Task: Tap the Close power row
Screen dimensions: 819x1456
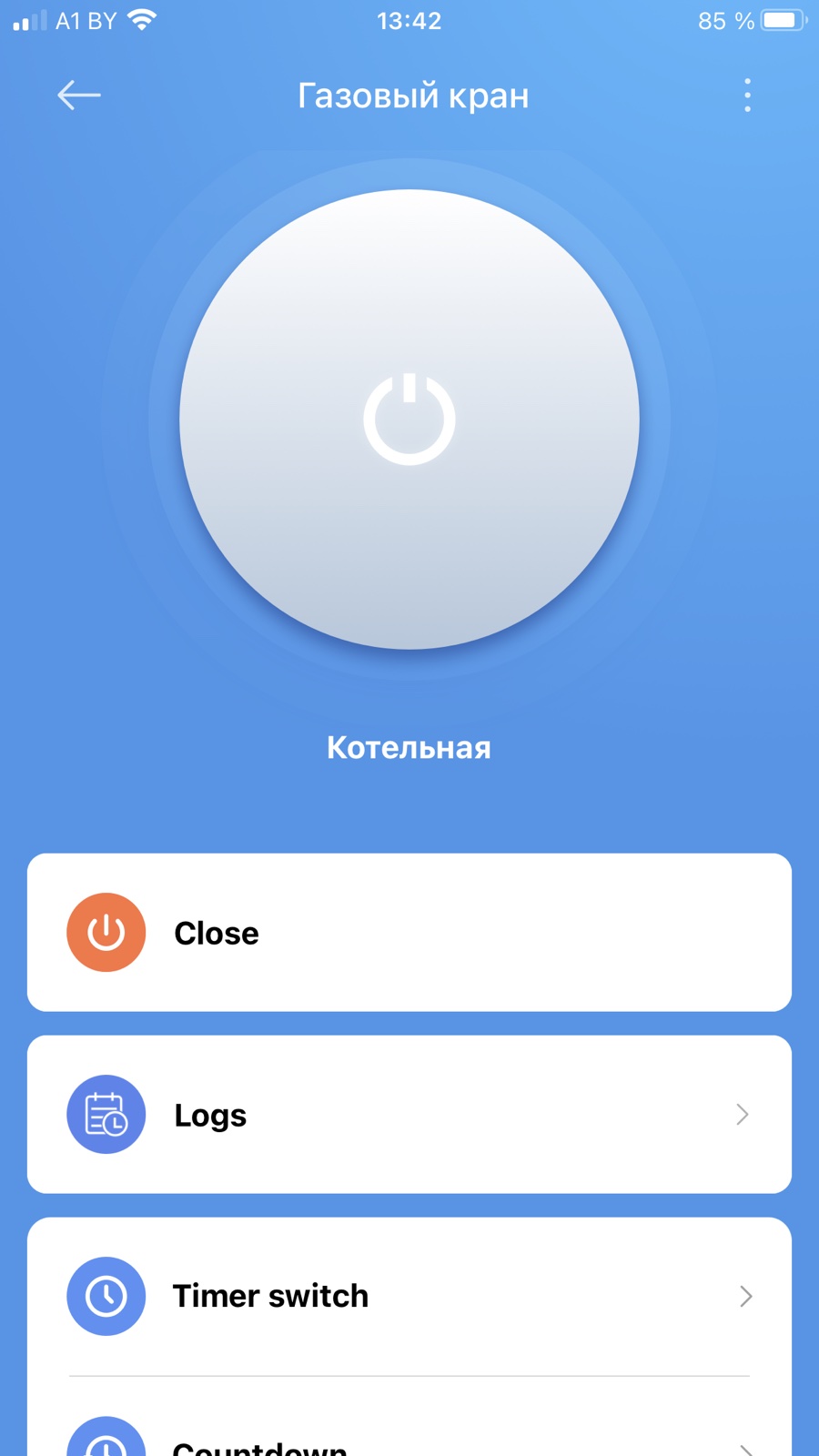Action: point(409,932)
